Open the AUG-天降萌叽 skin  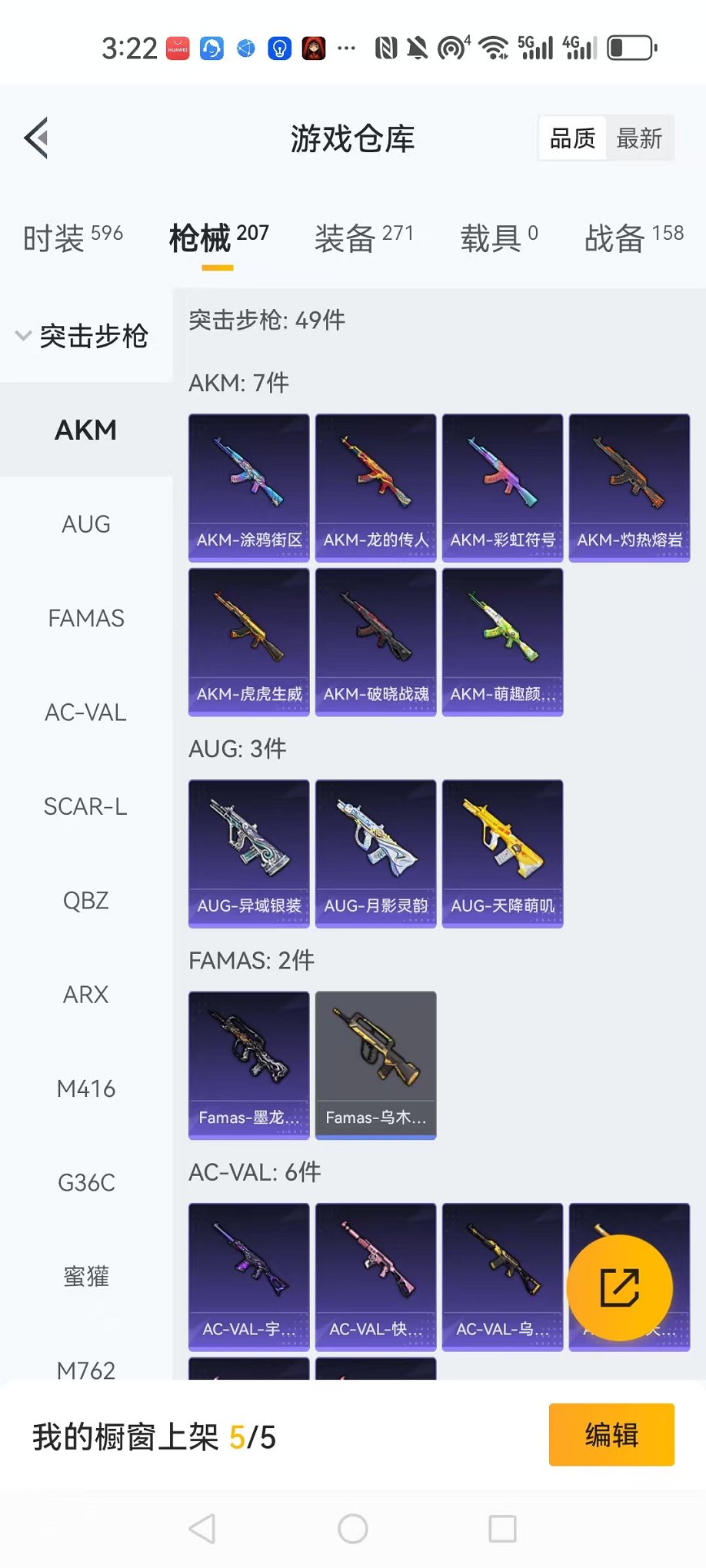(x=503, y=853)
